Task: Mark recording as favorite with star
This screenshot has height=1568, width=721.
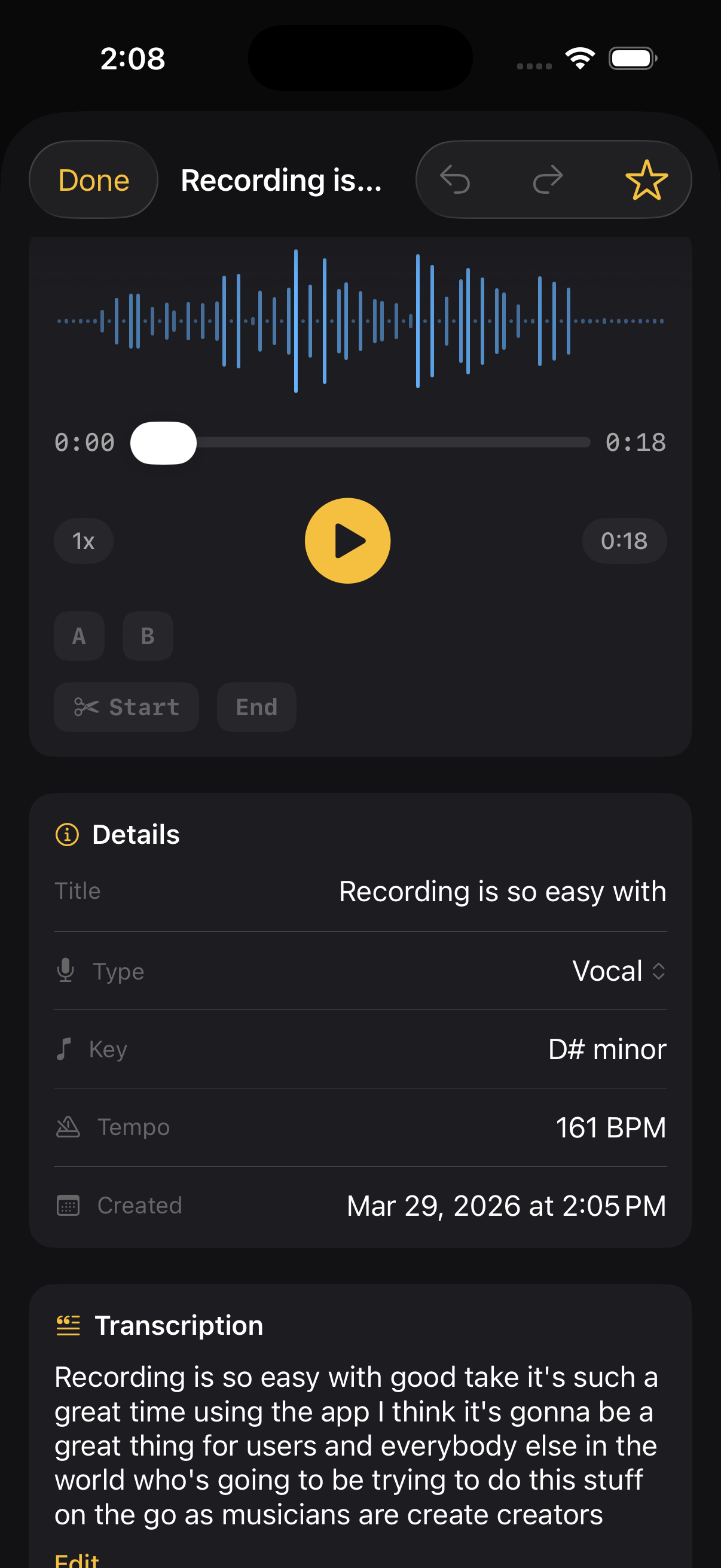Action: [x=646, y=180]
